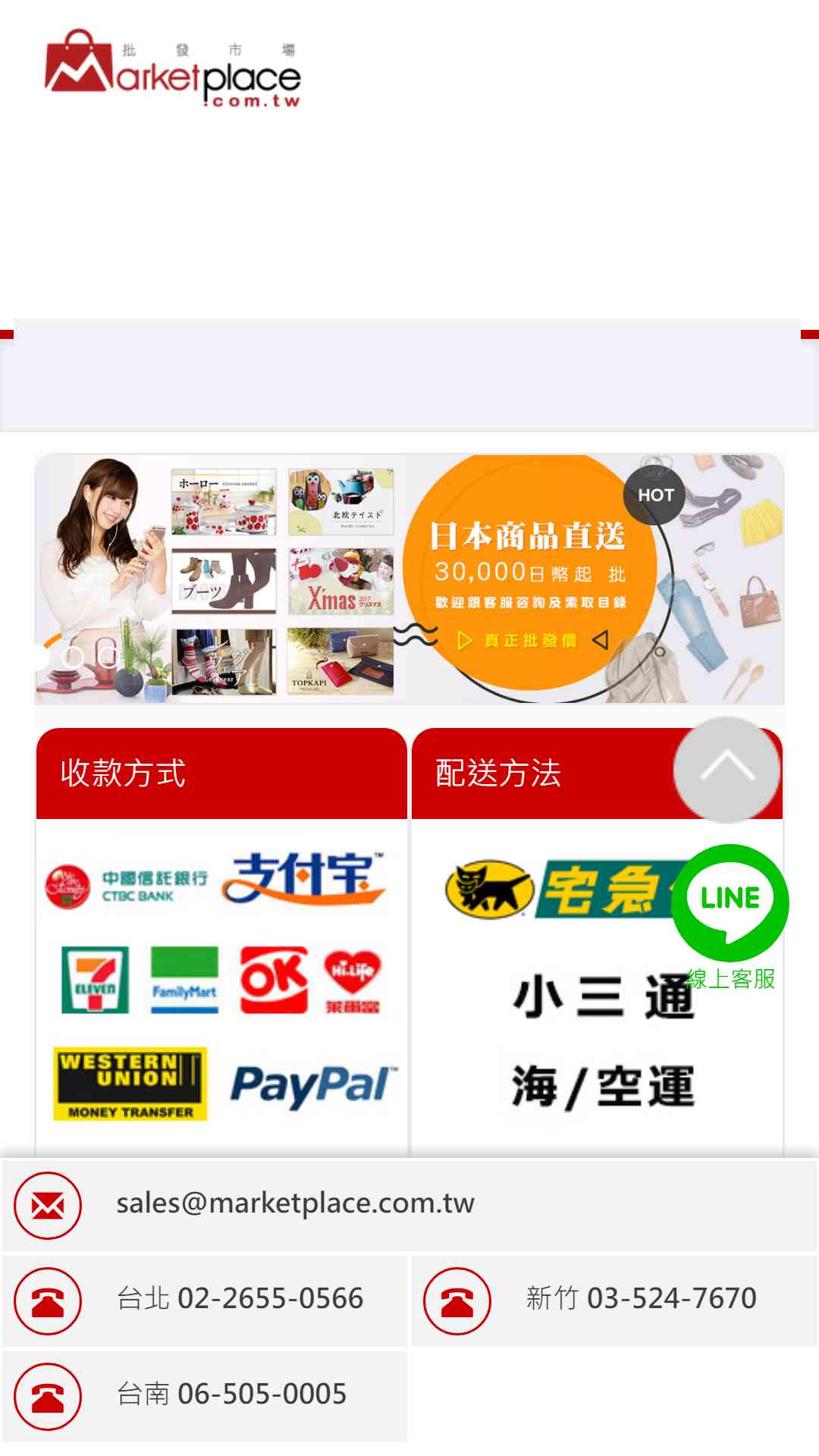The height and width of the screenshot is (1456, 819).
Task: Open the Japan direct shipping banner
Action: 409,579
